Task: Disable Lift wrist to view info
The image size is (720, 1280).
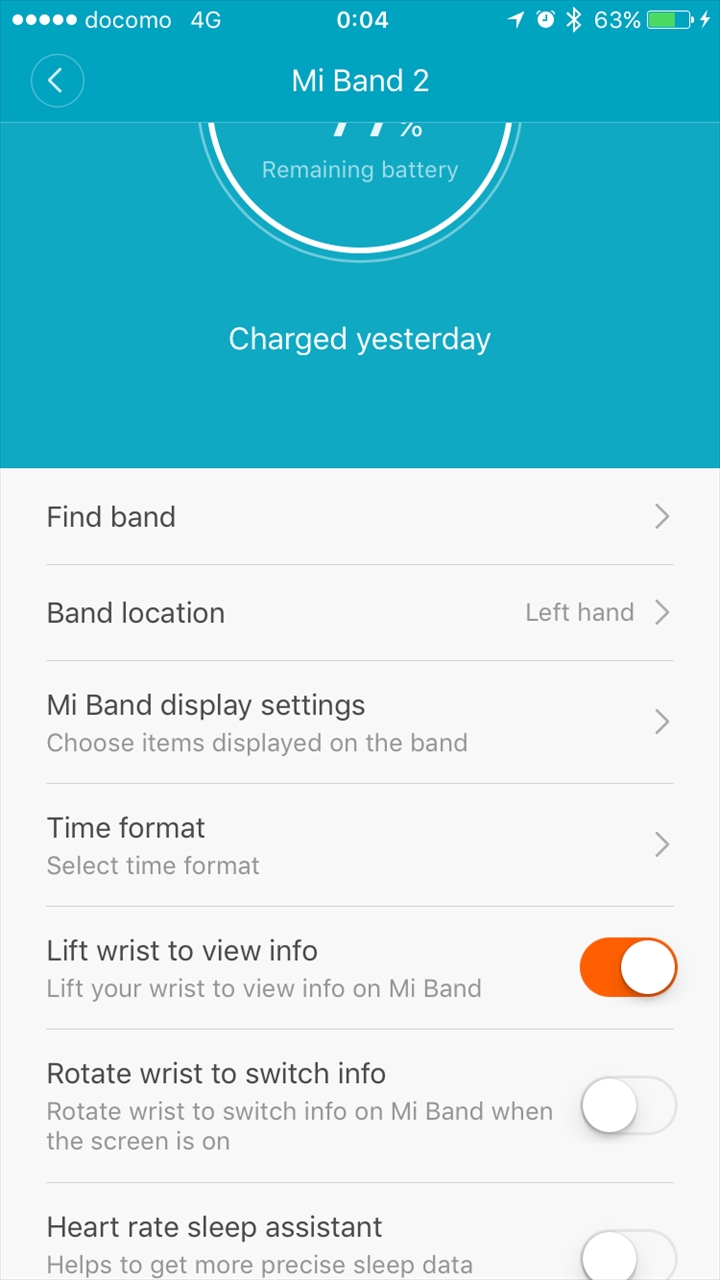Action: (x=628, y=967)
